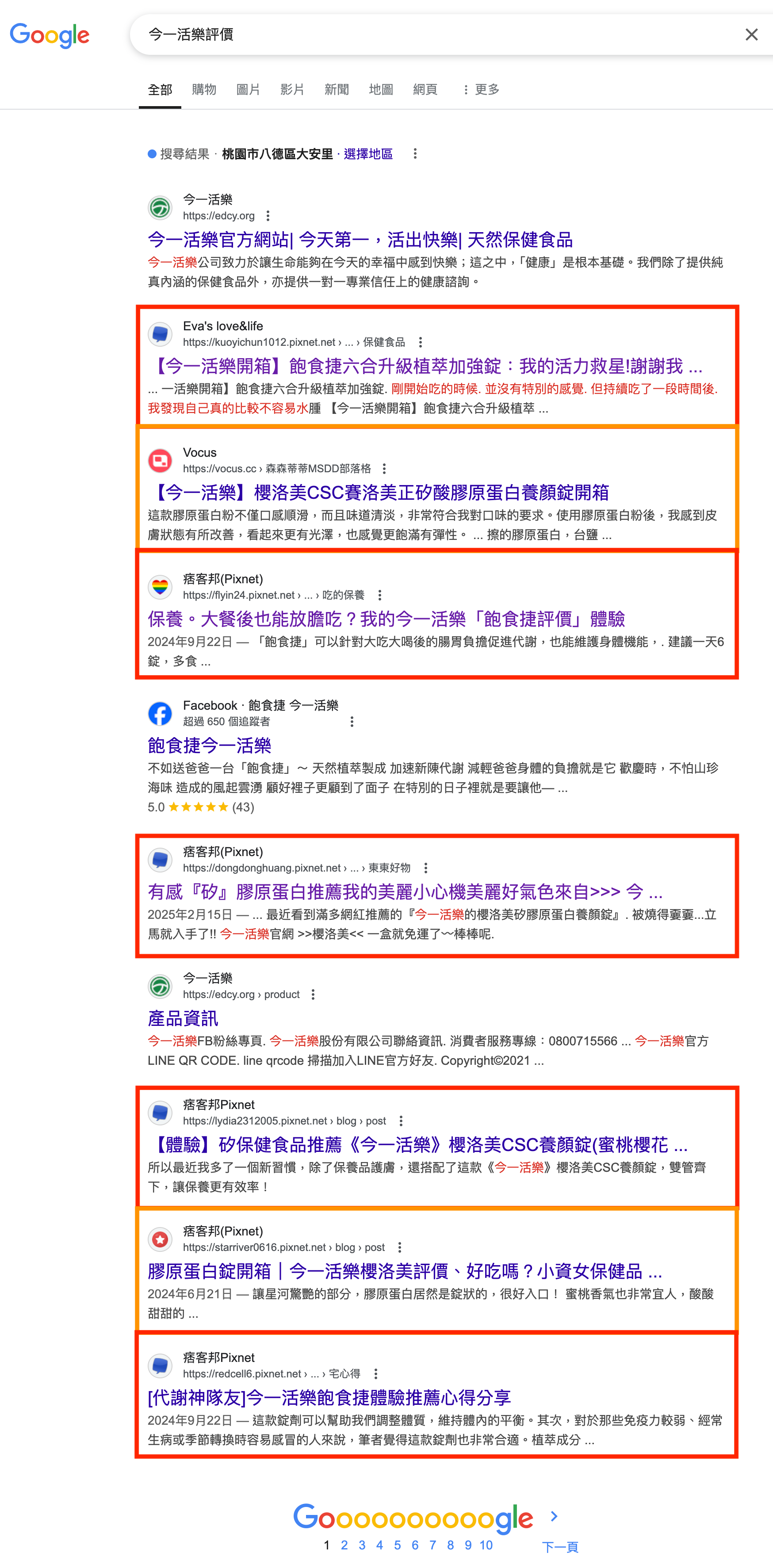Open the Google logo home link
Screen dimensions: 773x1568
click(50, 35)
